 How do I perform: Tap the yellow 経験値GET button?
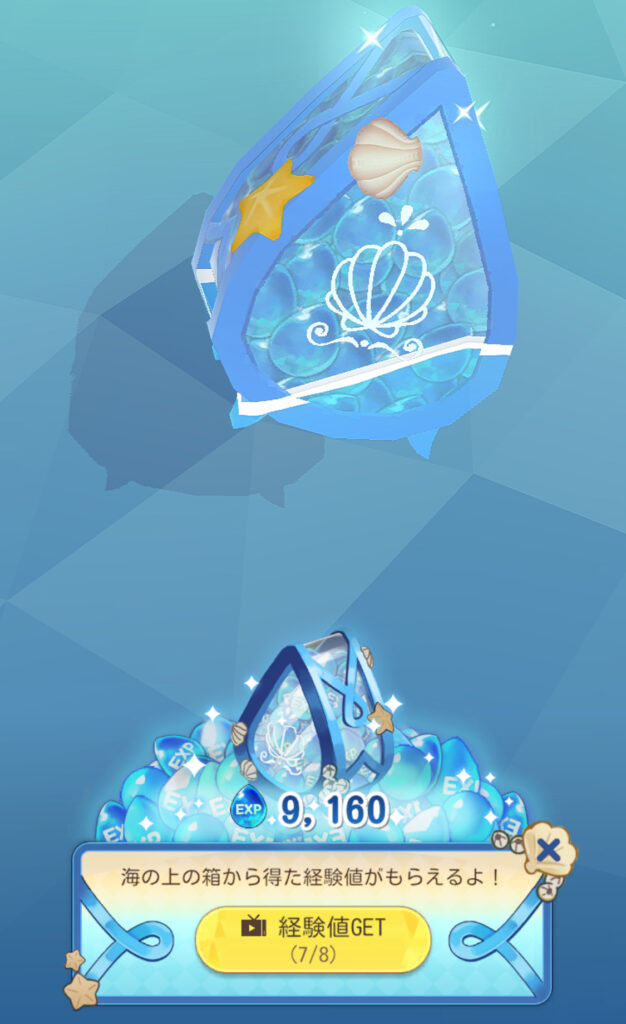[313, 938]
